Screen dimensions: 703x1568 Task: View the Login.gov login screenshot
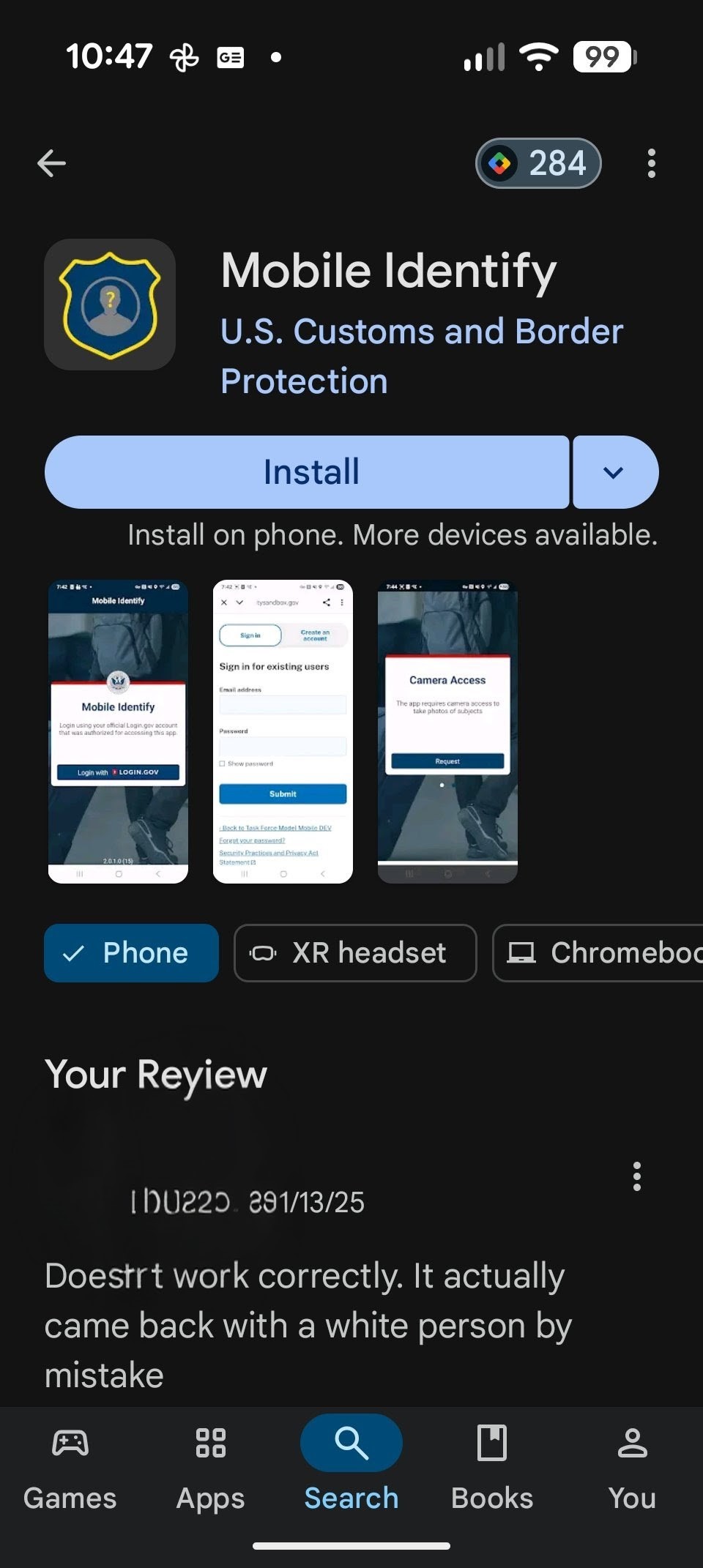118,731
